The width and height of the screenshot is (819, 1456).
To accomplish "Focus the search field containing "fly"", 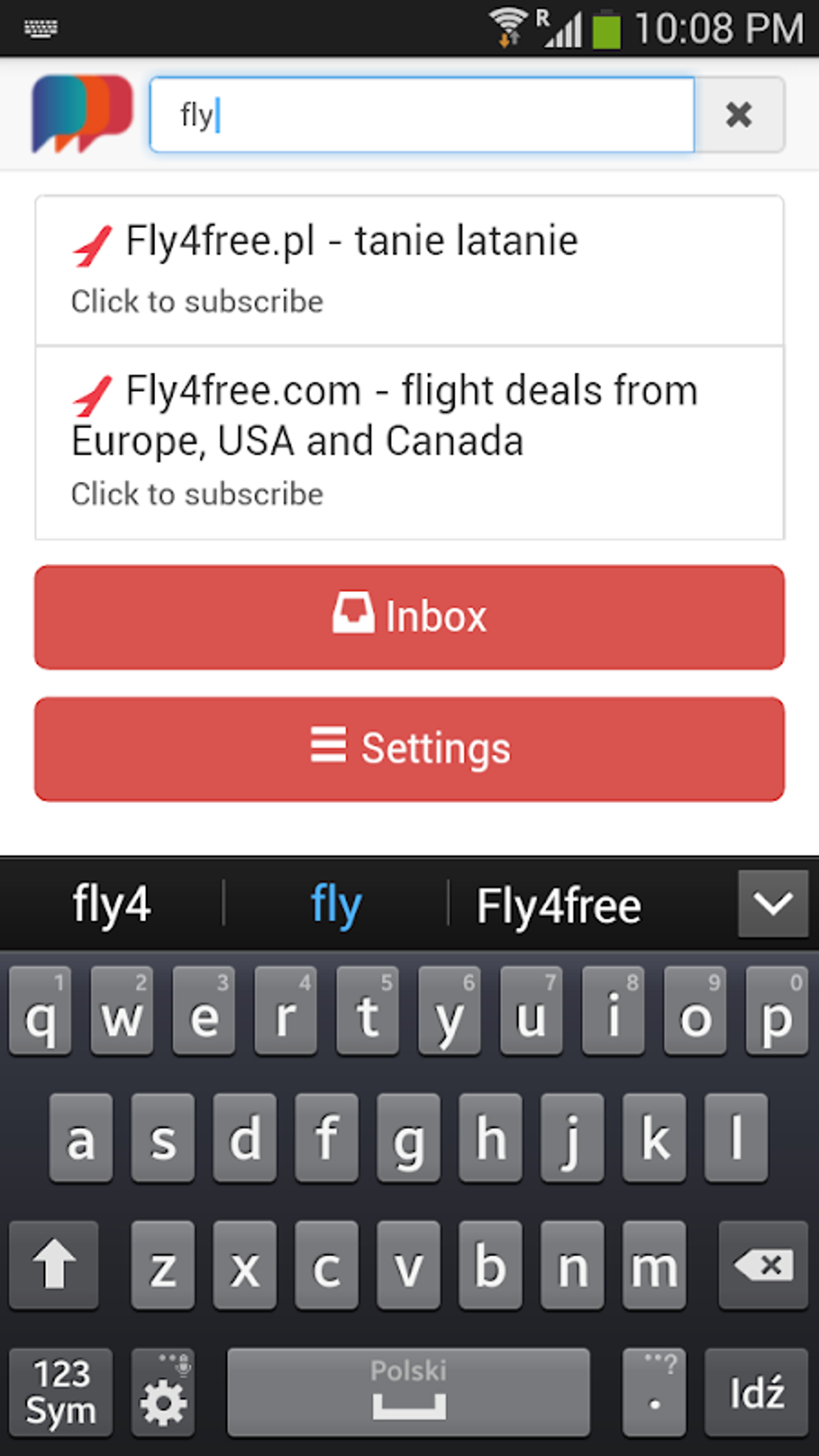I will point(422,115).
